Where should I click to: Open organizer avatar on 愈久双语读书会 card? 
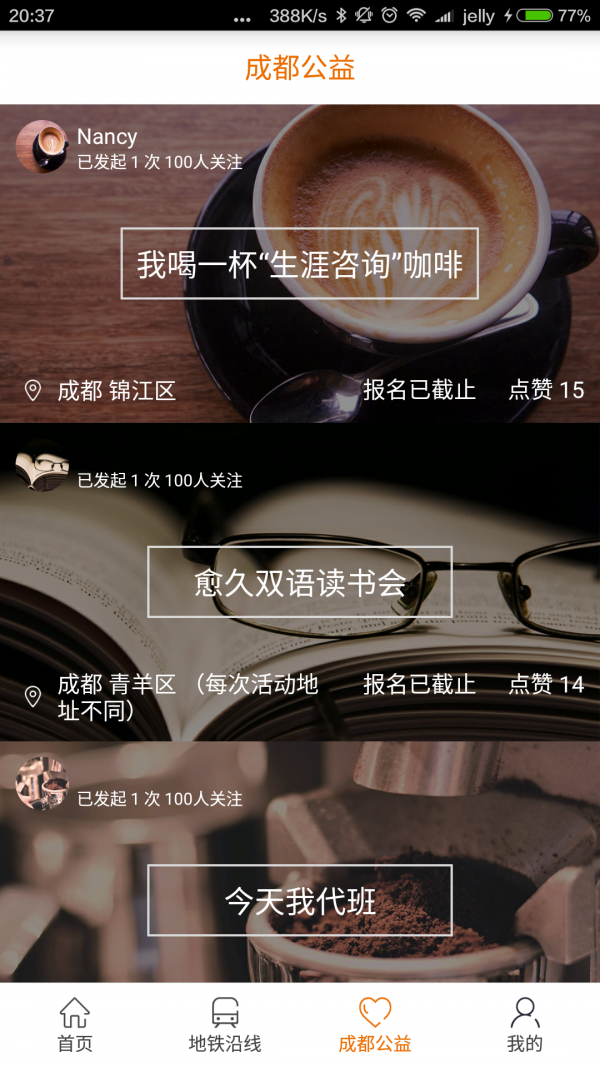click(x=42, y=466)
